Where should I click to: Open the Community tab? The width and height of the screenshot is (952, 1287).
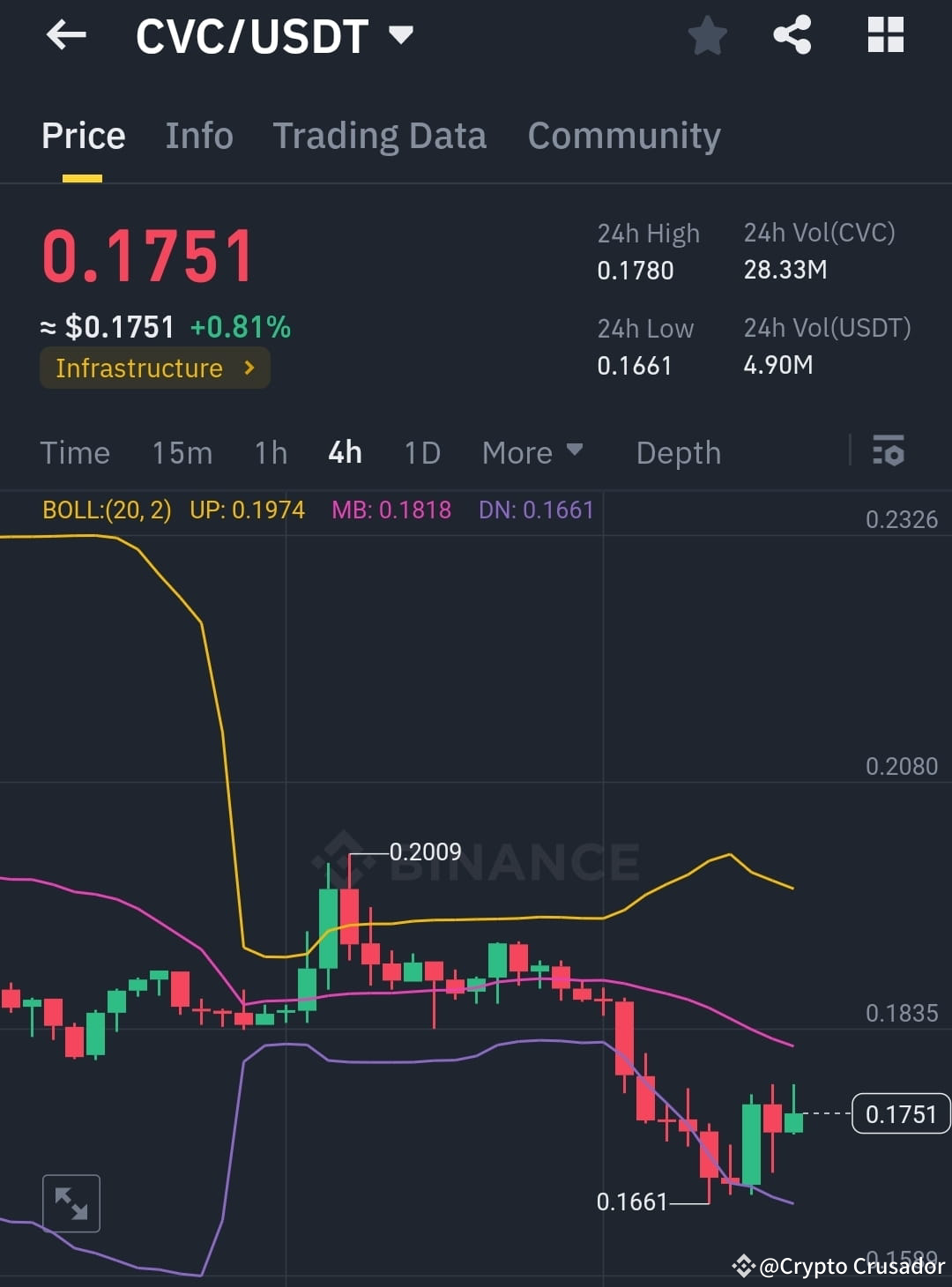point(623,136)
